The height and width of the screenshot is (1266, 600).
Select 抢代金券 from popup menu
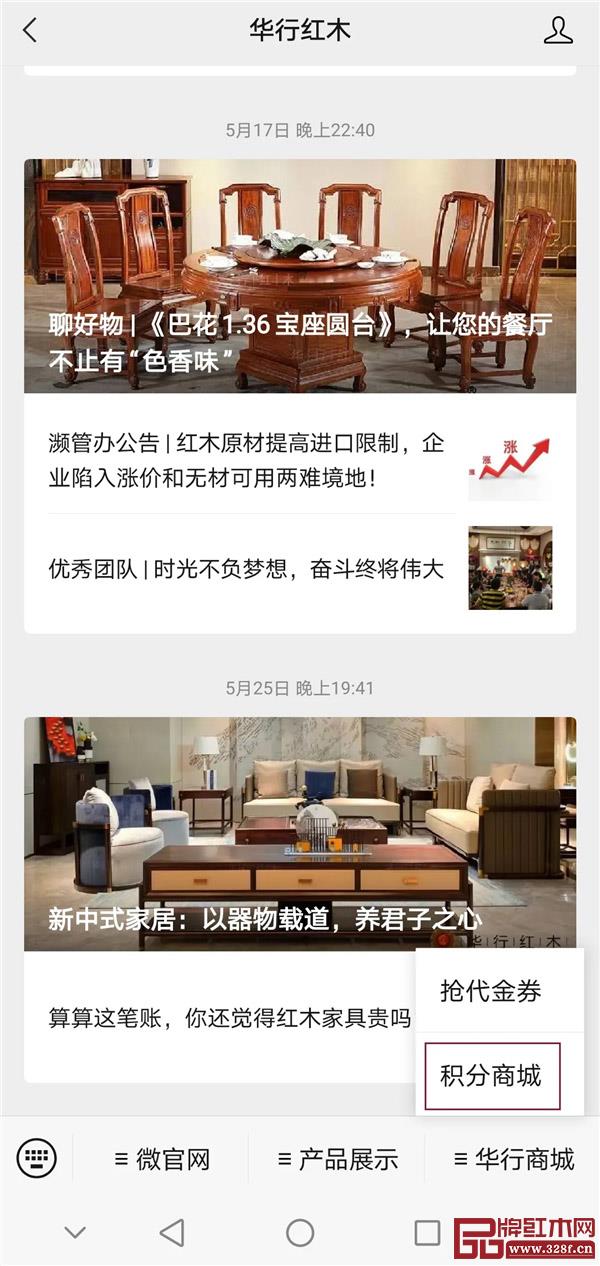[491, 991]
